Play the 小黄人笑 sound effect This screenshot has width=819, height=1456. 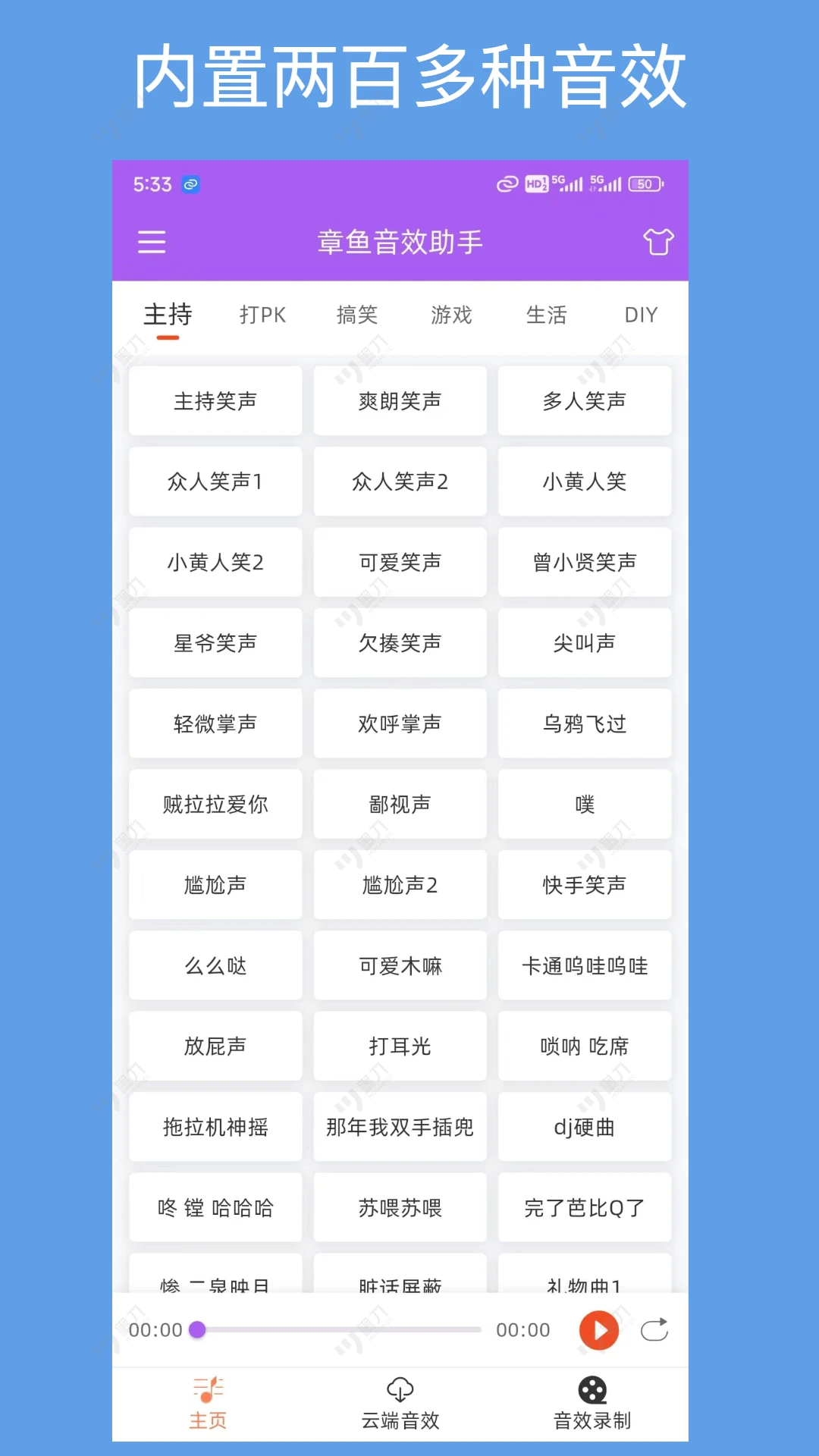coord(585,482)
